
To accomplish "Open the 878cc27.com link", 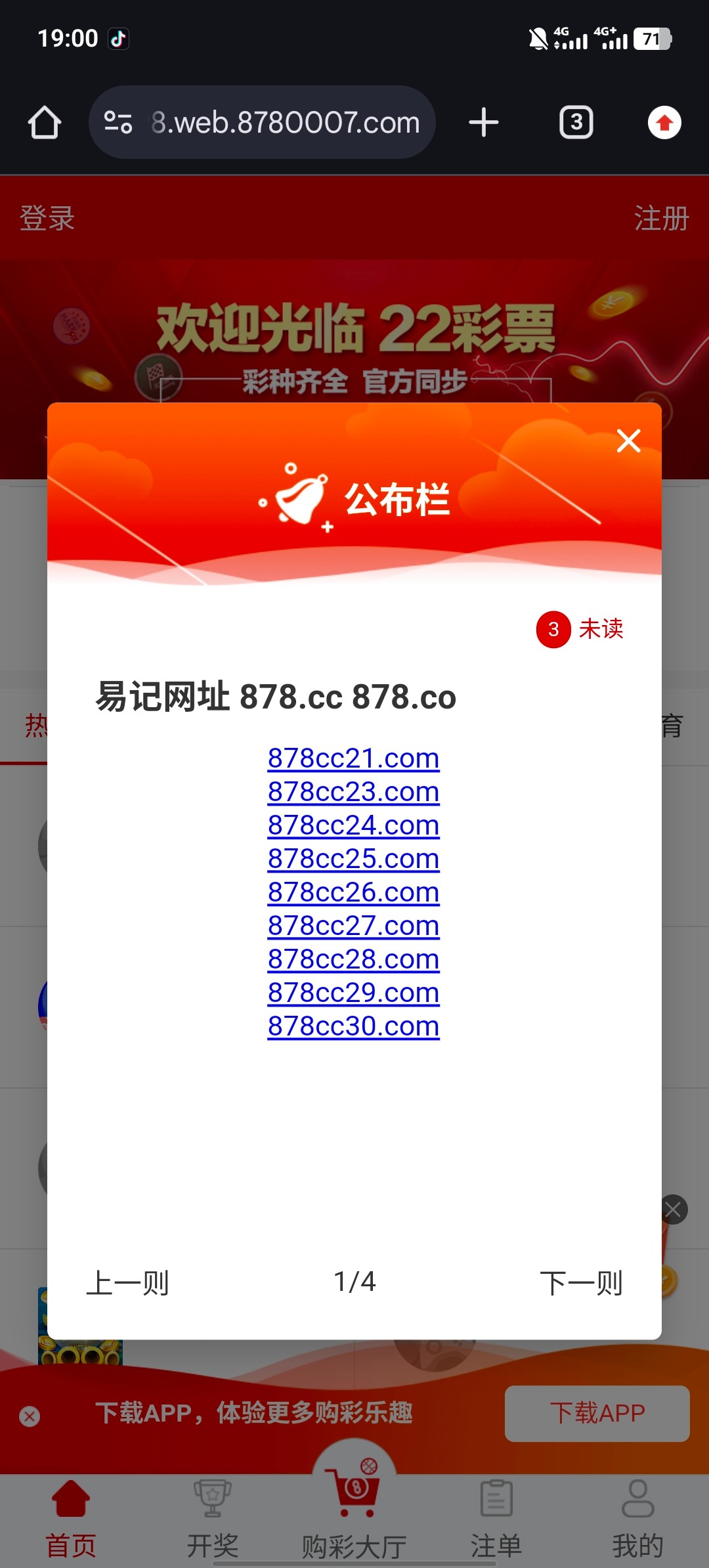I will click(x=353, y=926).
